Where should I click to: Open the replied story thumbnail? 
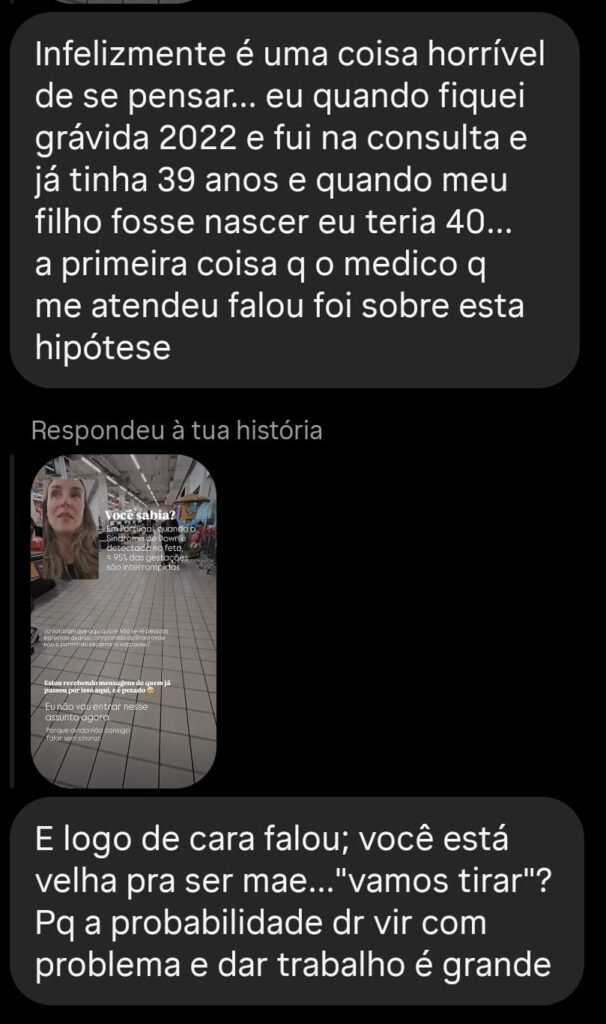coord(123,620)
